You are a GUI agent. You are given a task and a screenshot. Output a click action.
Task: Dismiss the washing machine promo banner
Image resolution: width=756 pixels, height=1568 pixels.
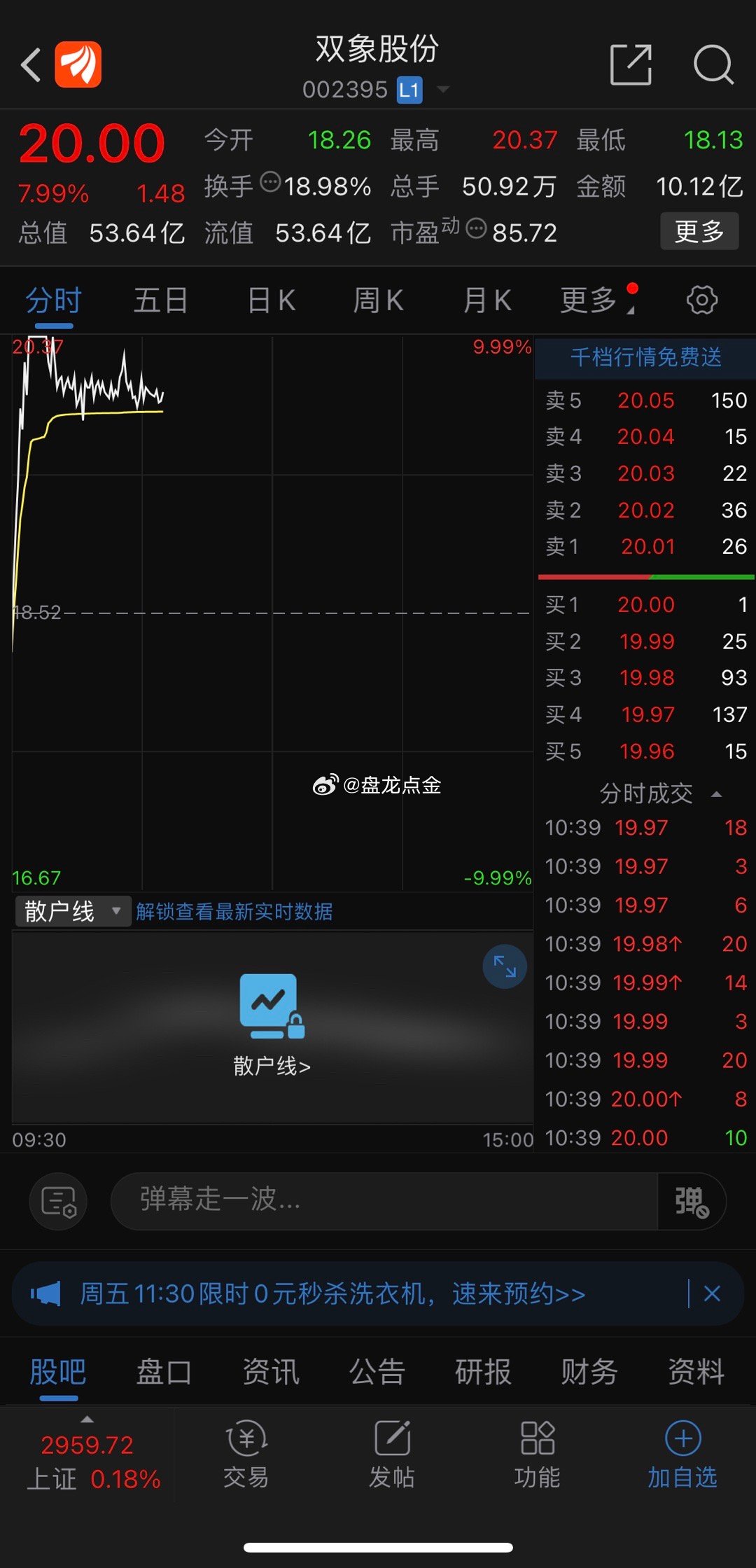(712, 1293)
